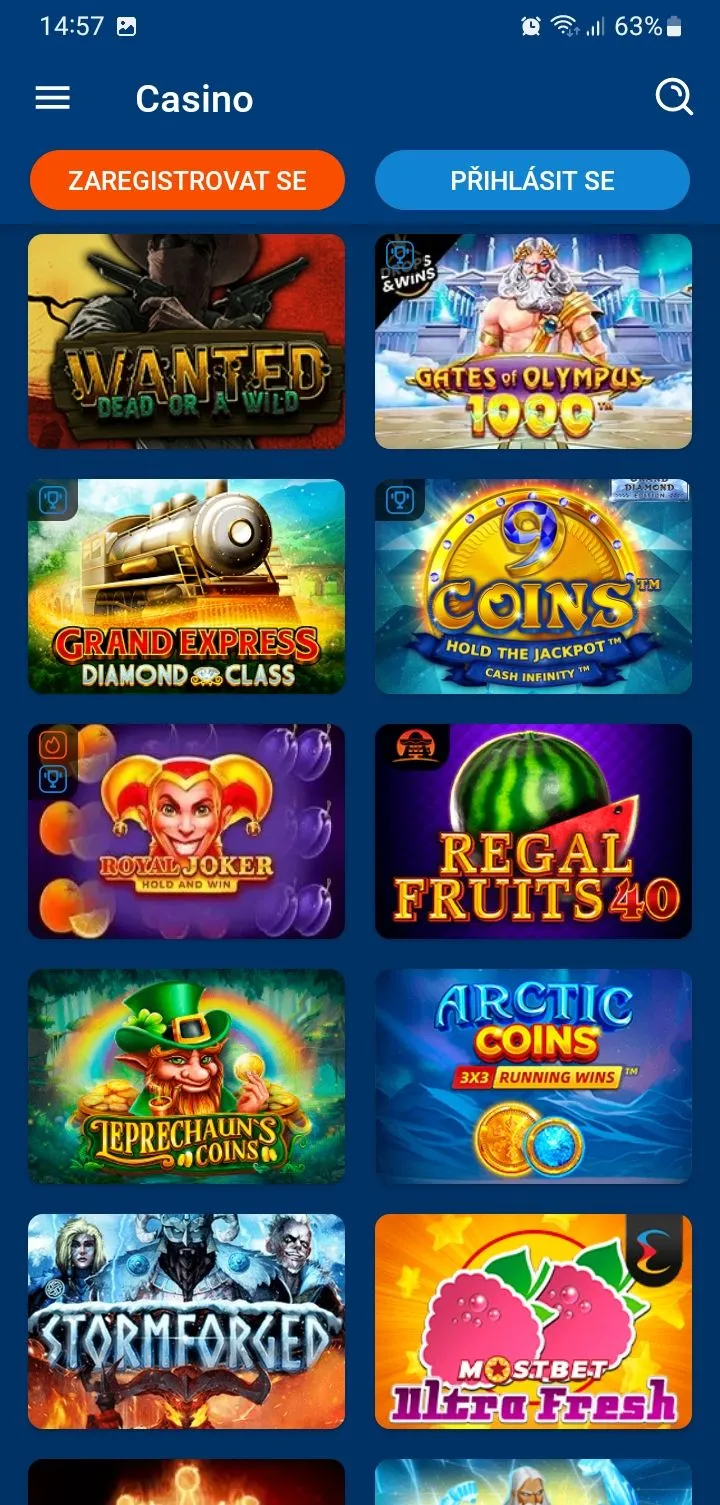This screenshot has width=720, height=1505.
Task: Open the casino search icon
Action: click(x=673, y=98)
